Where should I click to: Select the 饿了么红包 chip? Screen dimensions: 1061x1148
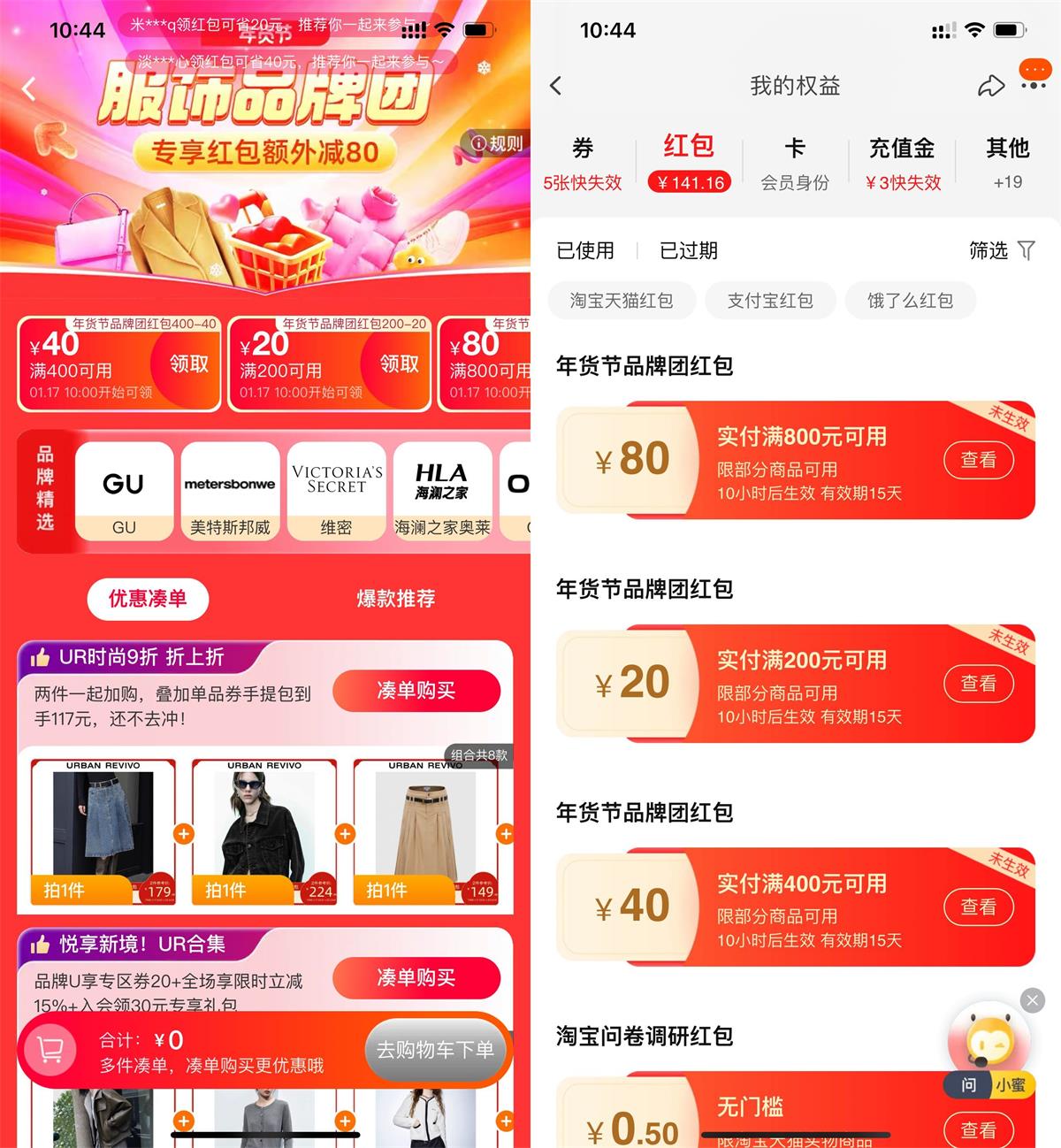coord(910,301)
